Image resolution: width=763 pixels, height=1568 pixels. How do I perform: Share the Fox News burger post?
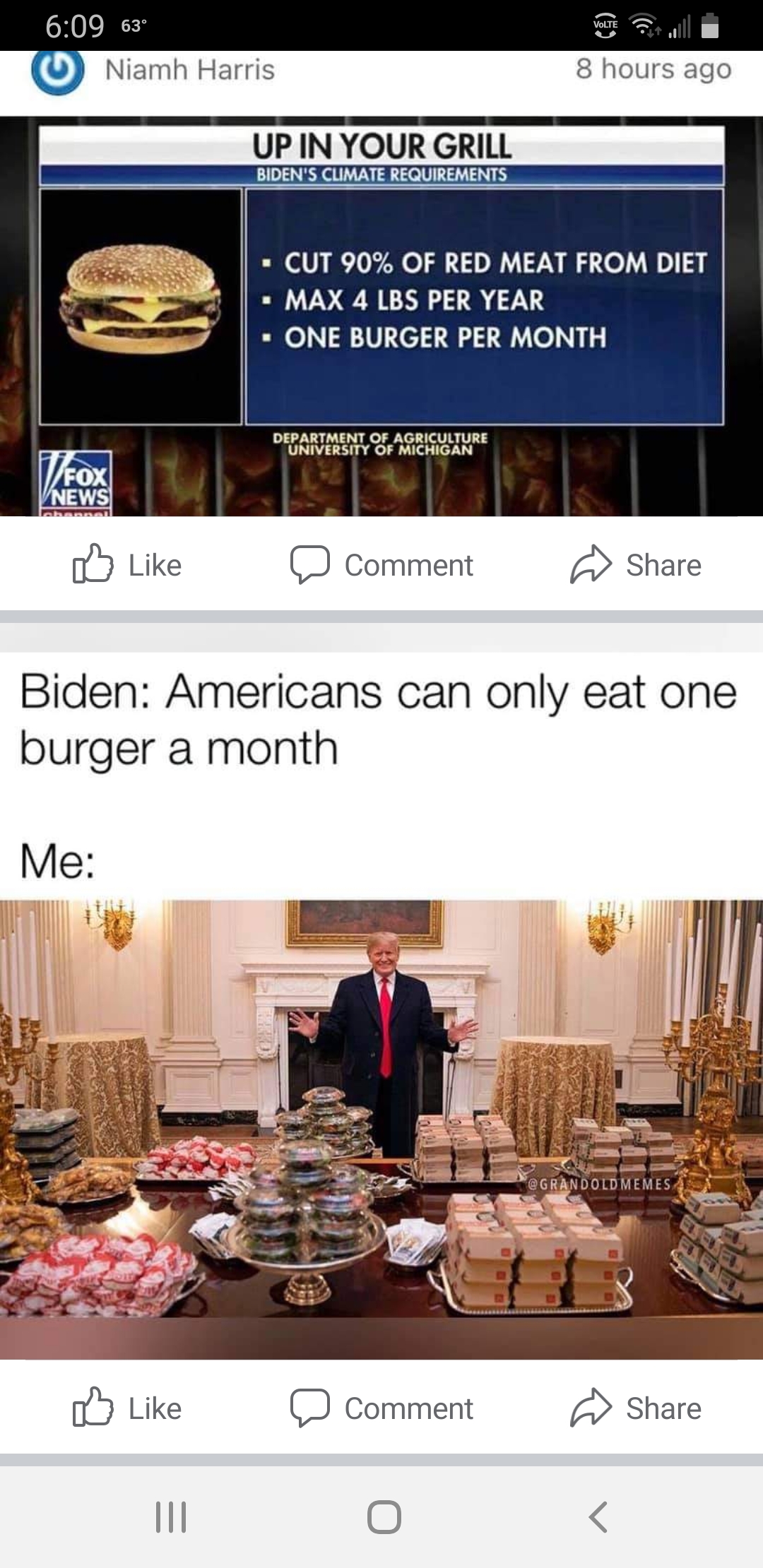click(636, 565)
